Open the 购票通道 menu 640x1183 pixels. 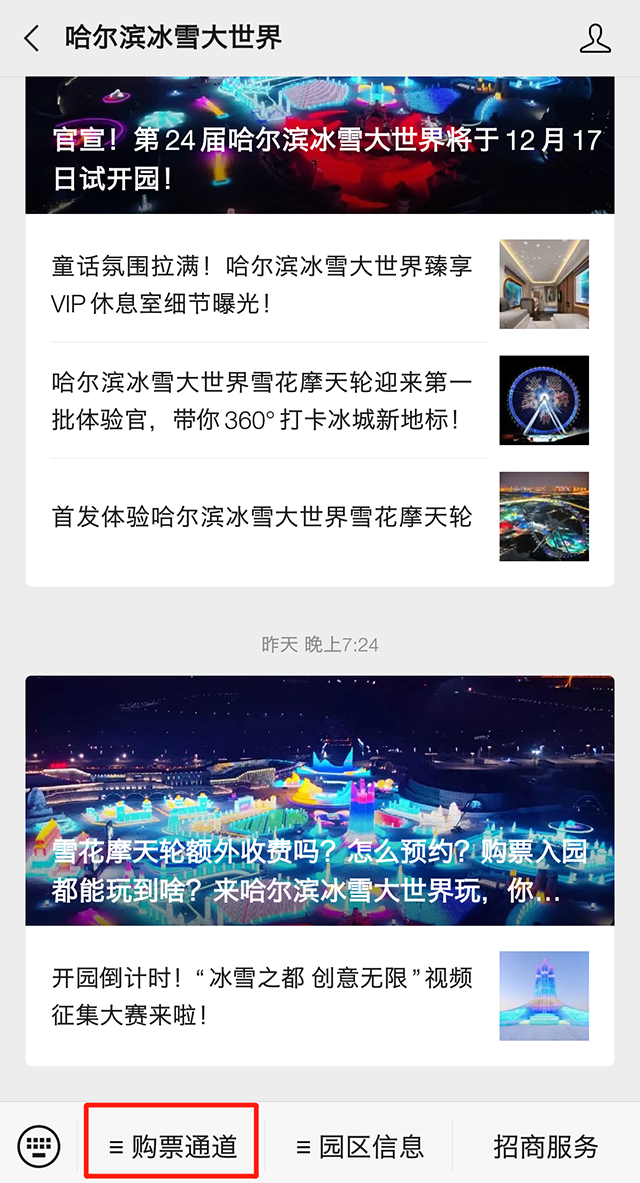(x=172, y=1146)
